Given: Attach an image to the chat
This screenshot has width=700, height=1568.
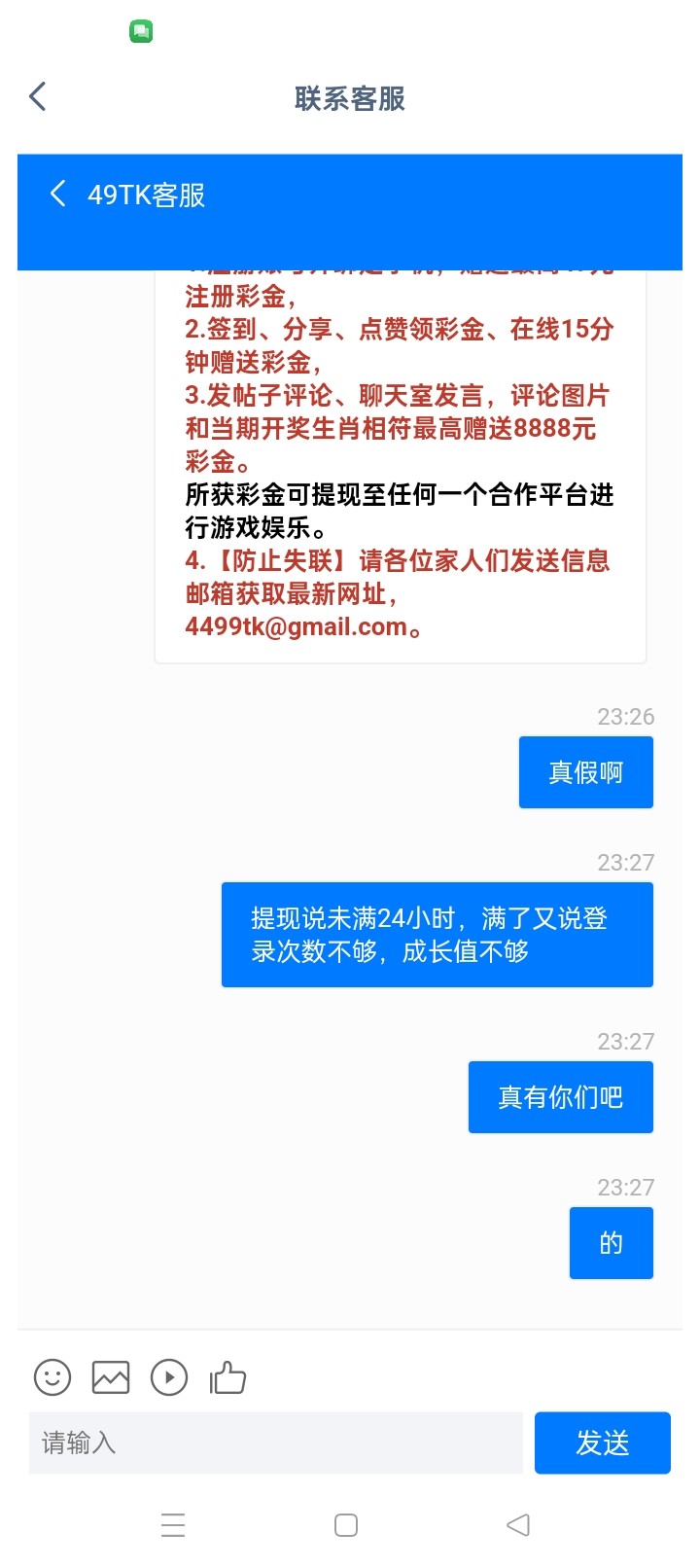Looking at the screenshot, I should pos(111,1376).
